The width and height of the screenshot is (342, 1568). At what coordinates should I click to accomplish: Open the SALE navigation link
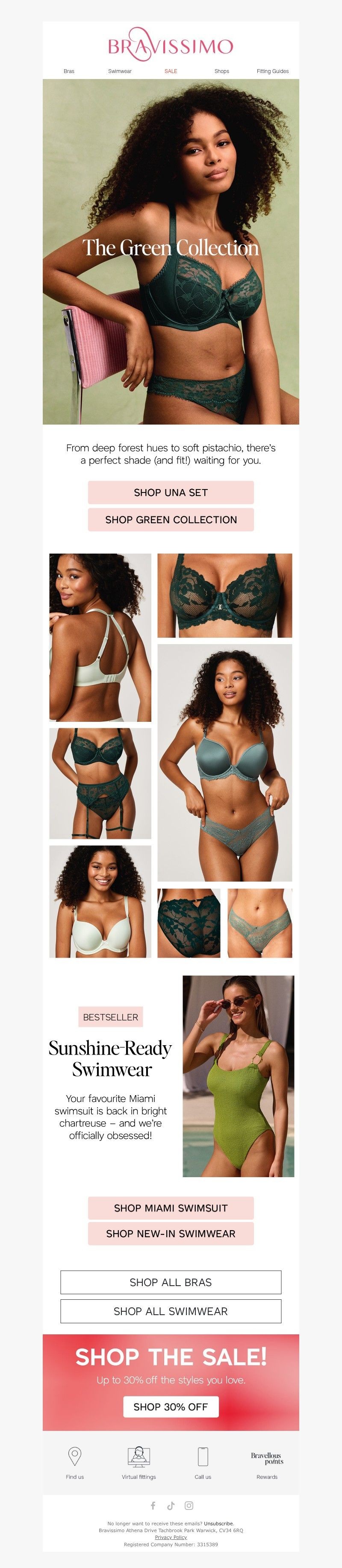point(171,71)
